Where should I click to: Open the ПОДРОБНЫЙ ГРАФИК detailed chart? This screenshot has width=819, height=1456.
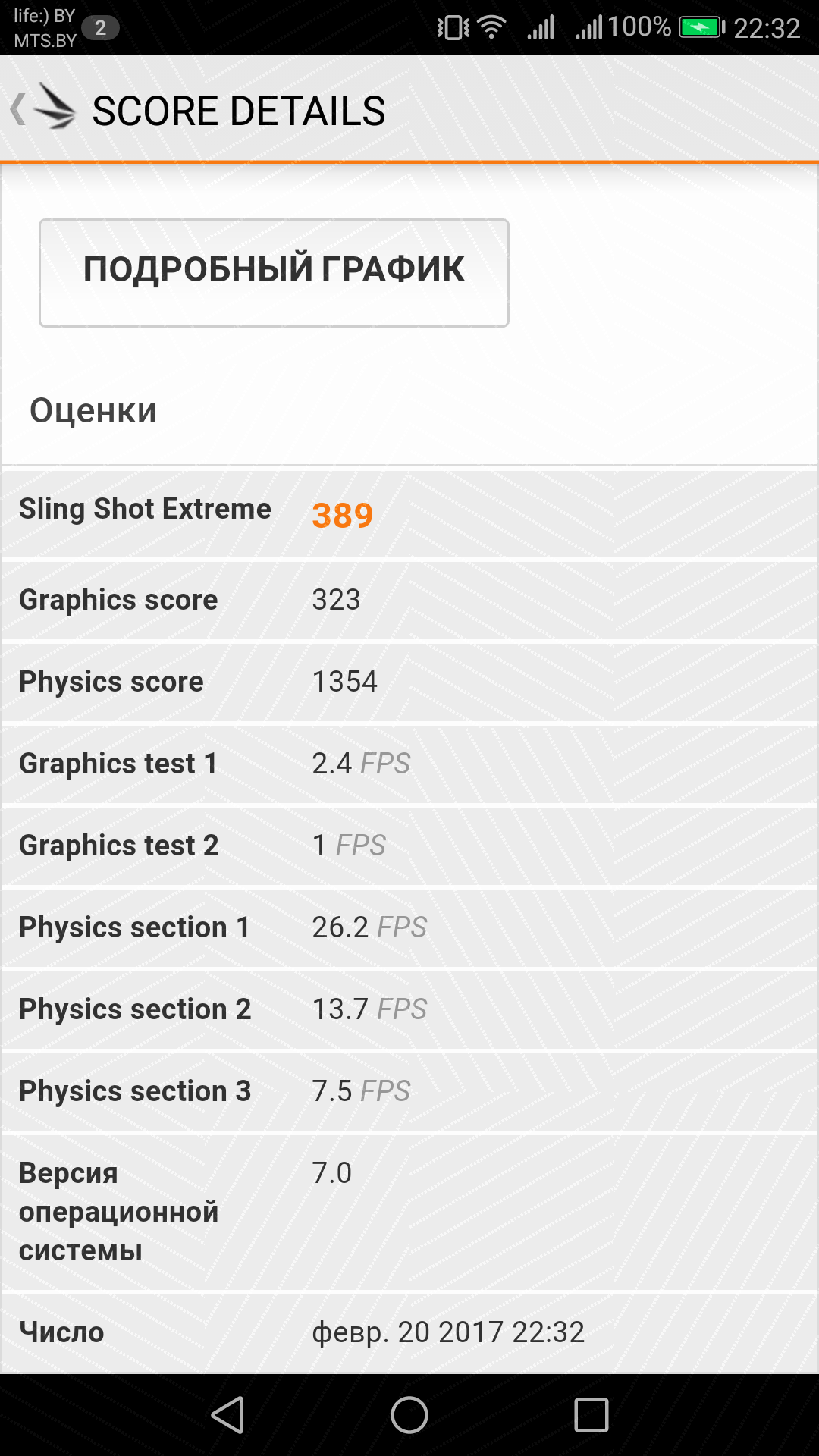pos(274,273)
